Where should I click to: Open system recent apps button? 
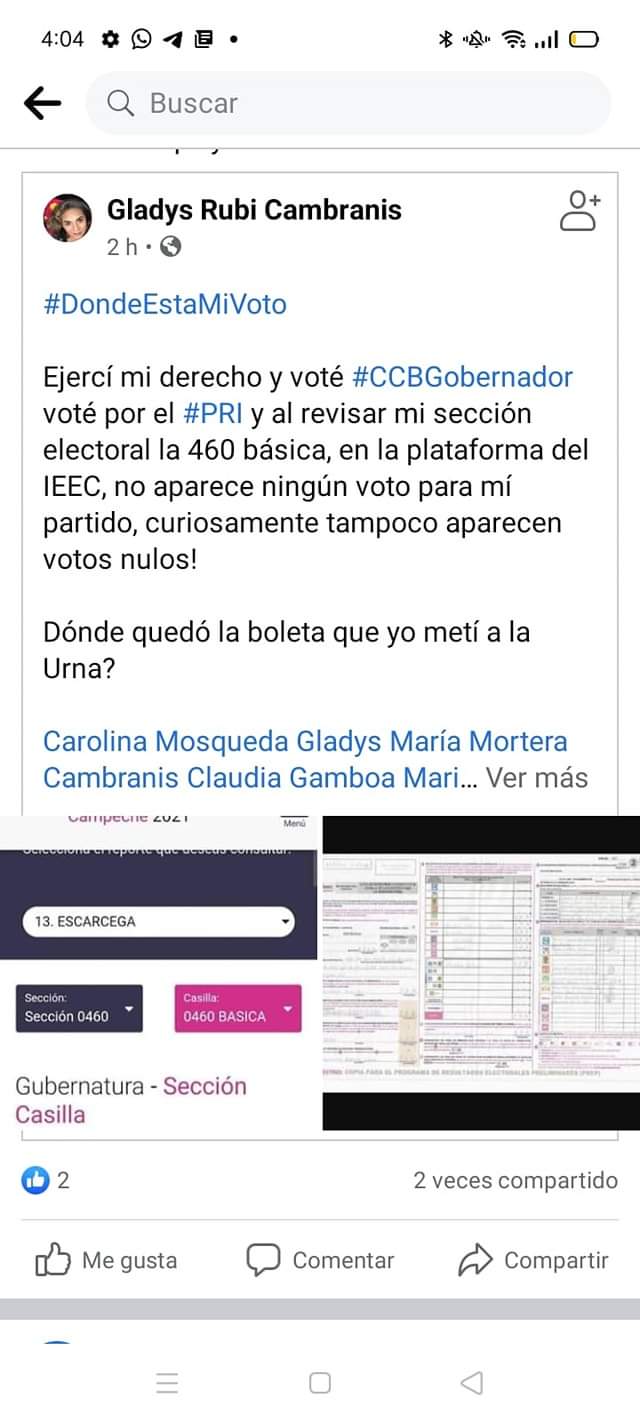[168, 1383]
